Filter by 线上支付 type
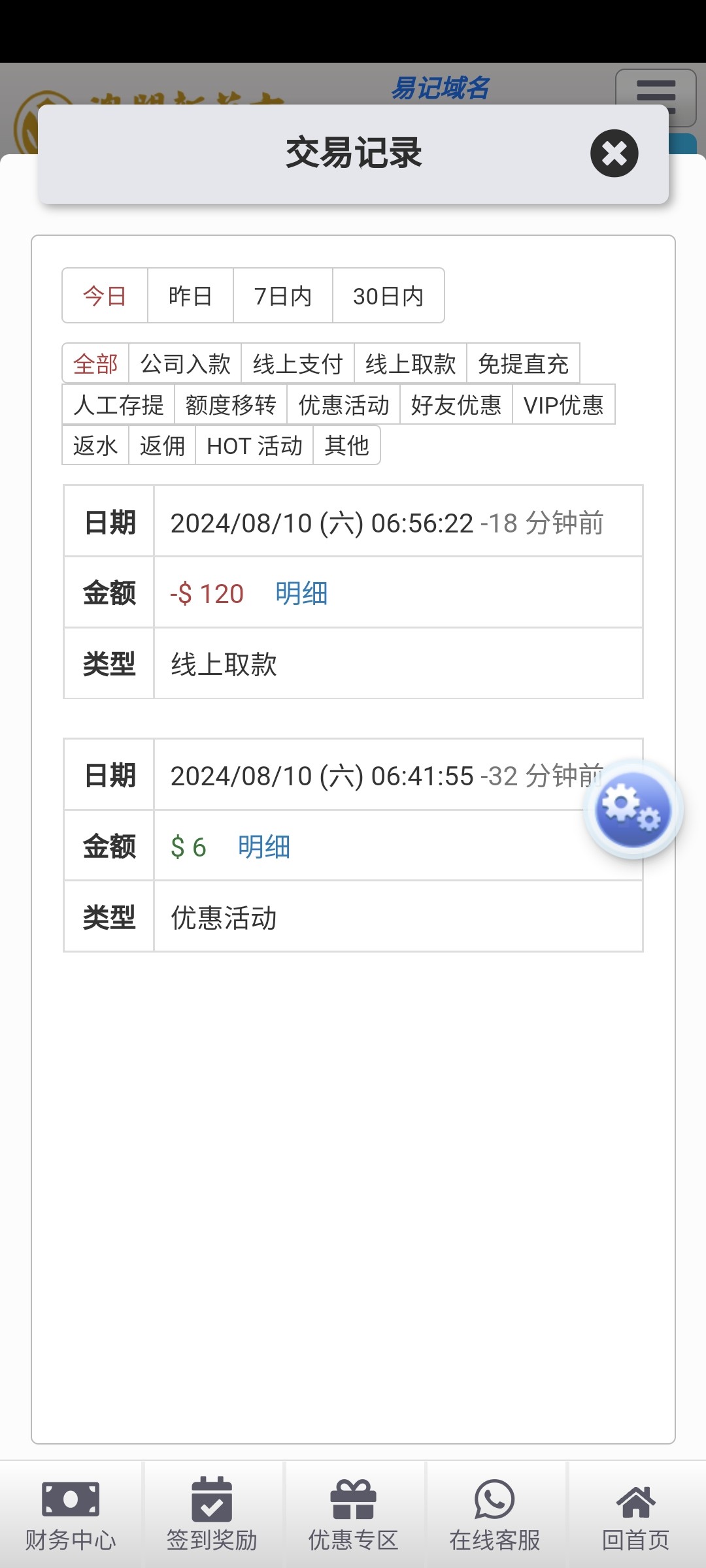 tap(298, 363)
